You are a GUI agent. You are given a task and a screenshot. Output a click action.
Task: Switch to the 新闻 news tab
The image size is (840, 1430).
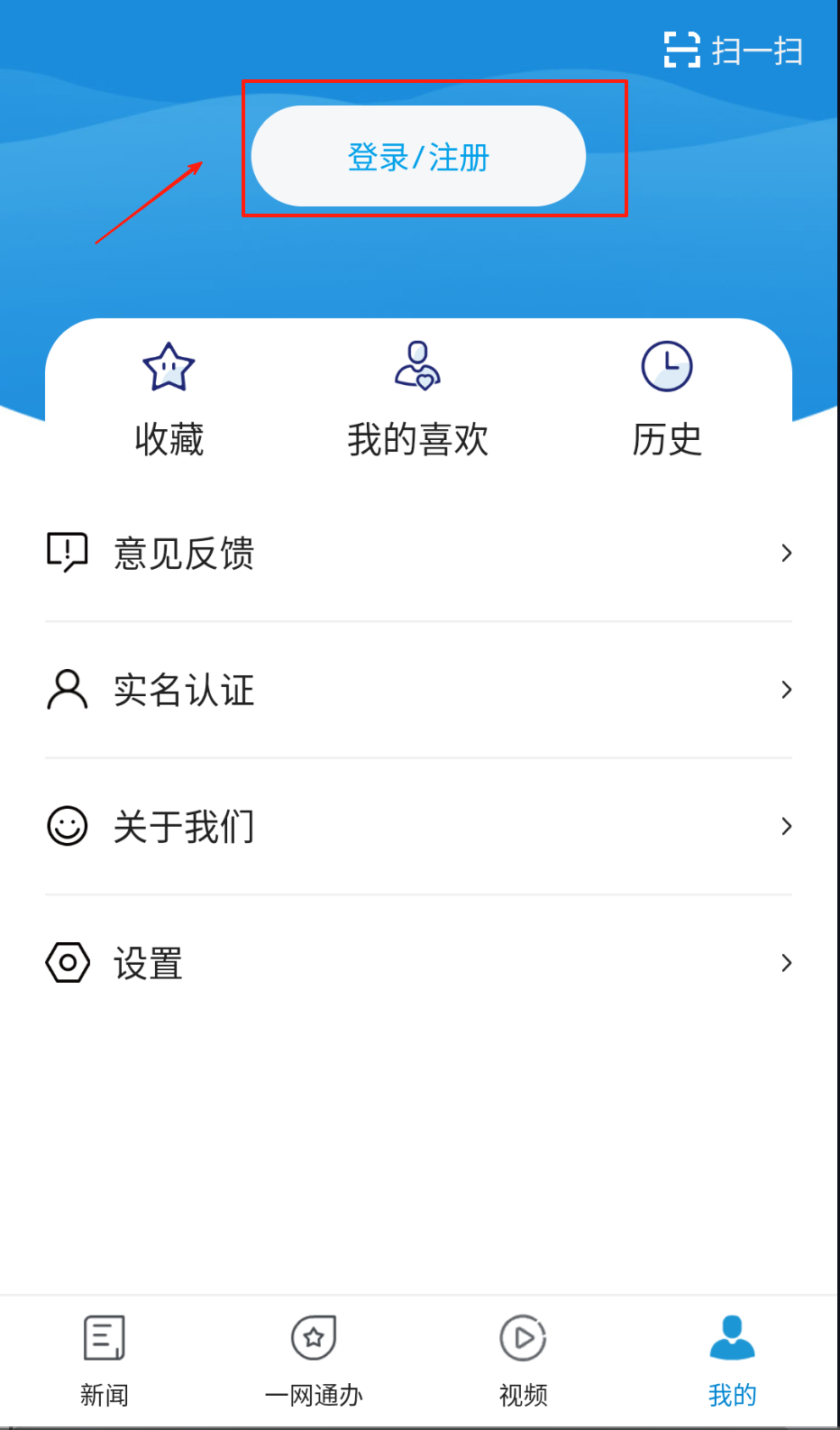(105, 1361)
